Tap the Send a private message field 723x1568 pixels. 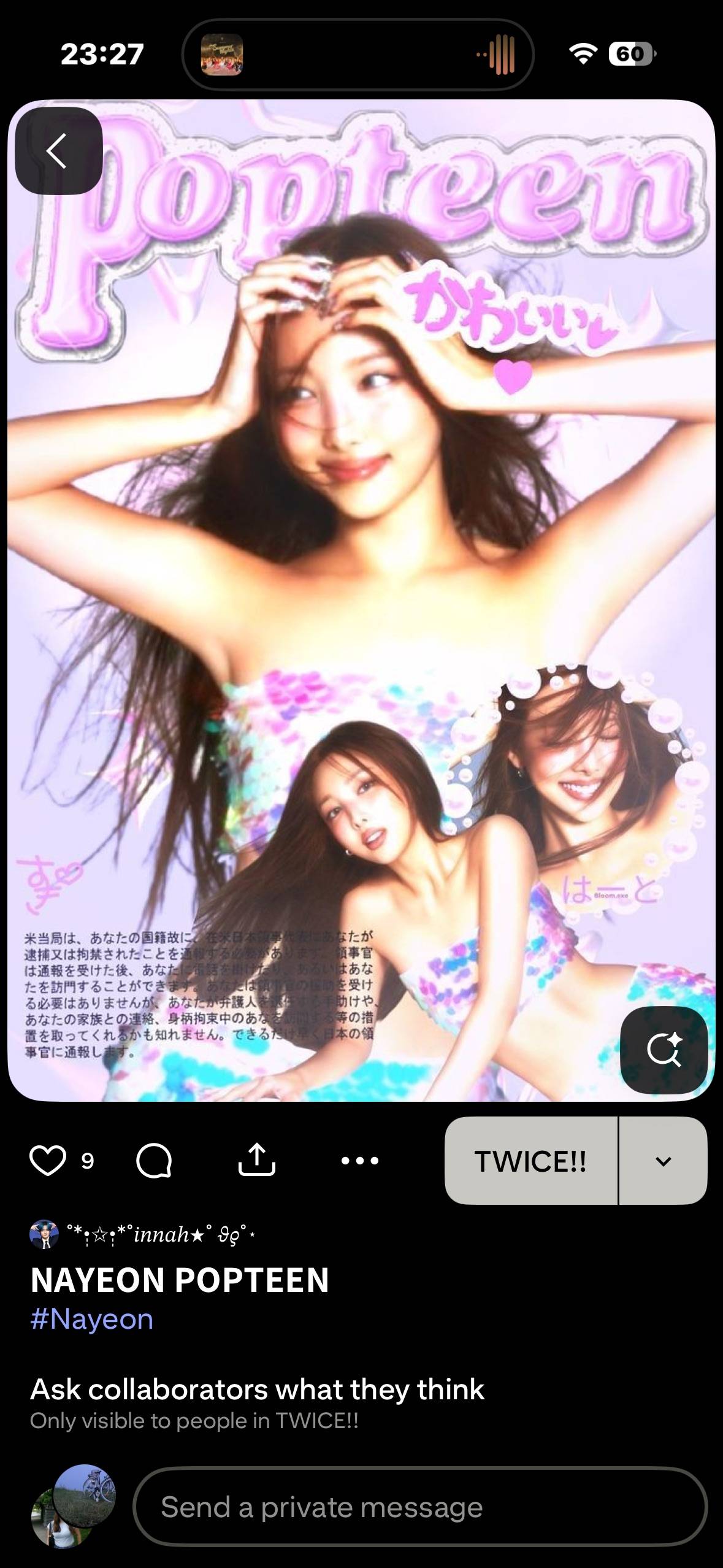pyautogui.click(x=420, y=1507)
